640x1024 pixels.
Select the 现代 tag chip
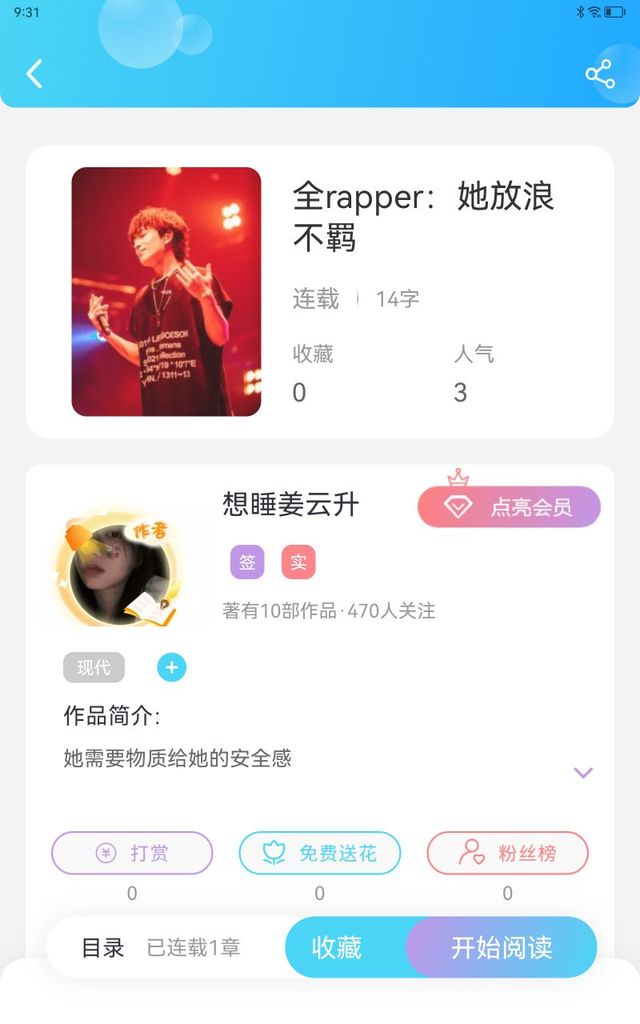tap(94, 667)
